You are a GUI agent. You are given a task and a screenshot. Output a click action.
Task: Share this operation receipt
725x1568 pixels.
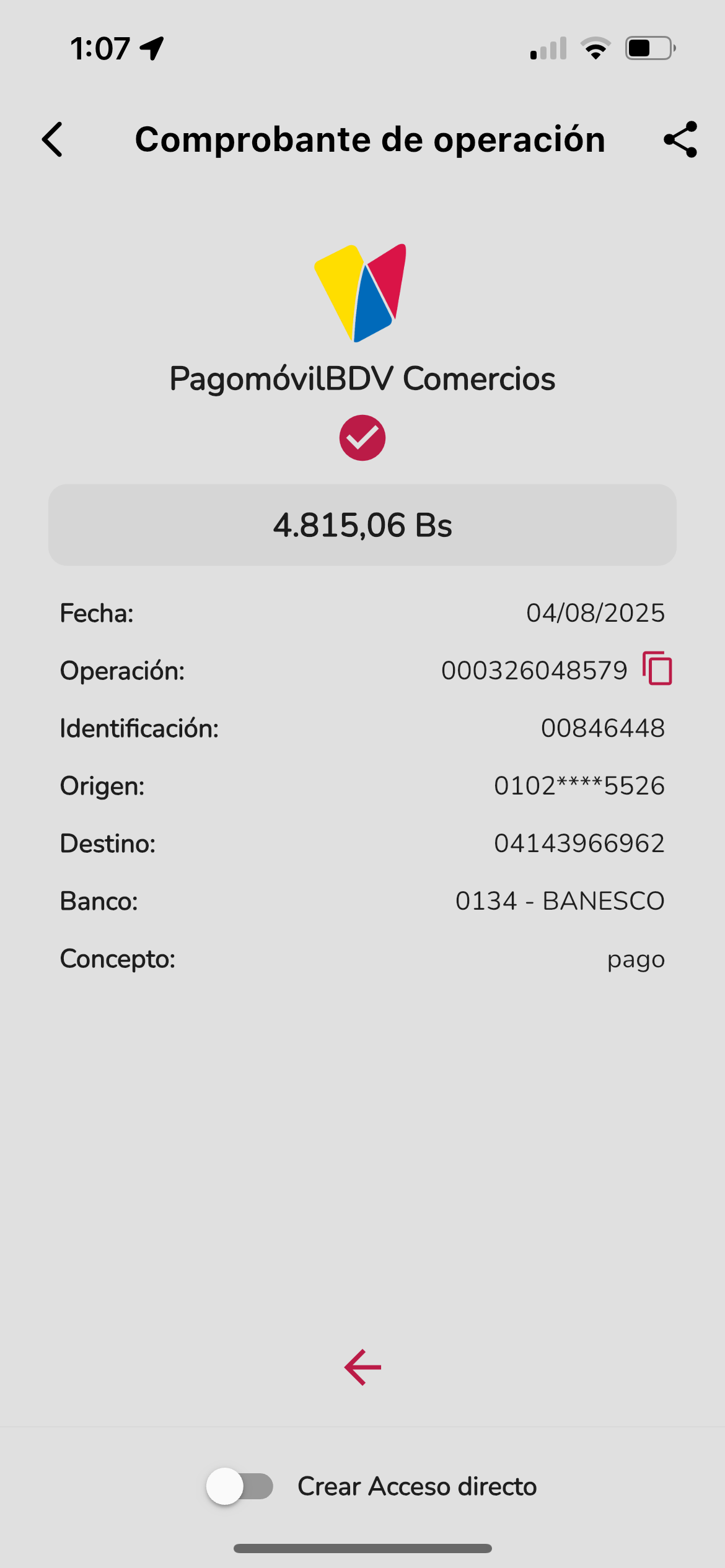click(x=680, y=139)
